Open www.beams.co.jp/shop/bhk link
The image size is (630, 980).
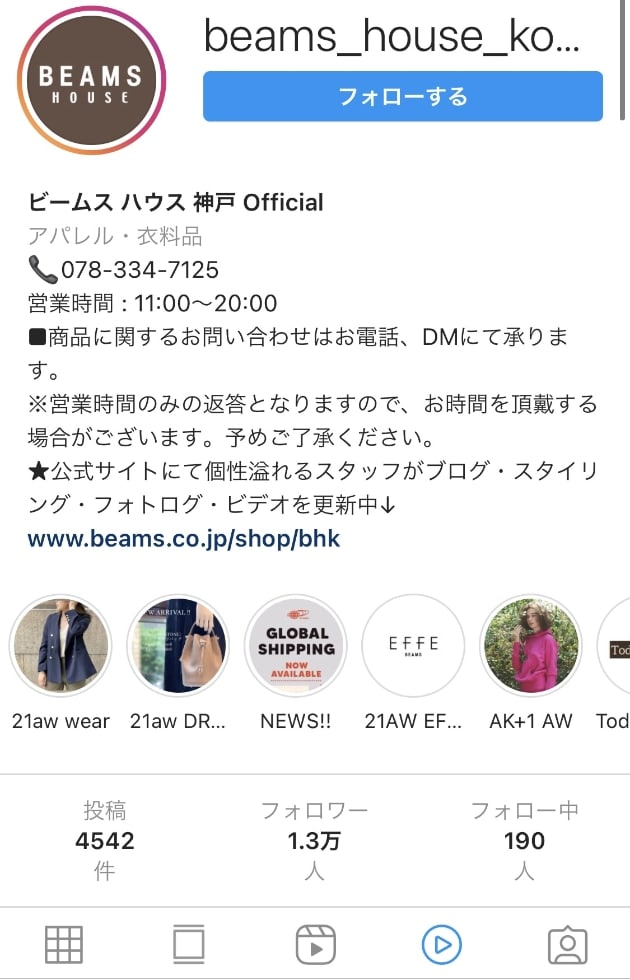pos(184,539)
